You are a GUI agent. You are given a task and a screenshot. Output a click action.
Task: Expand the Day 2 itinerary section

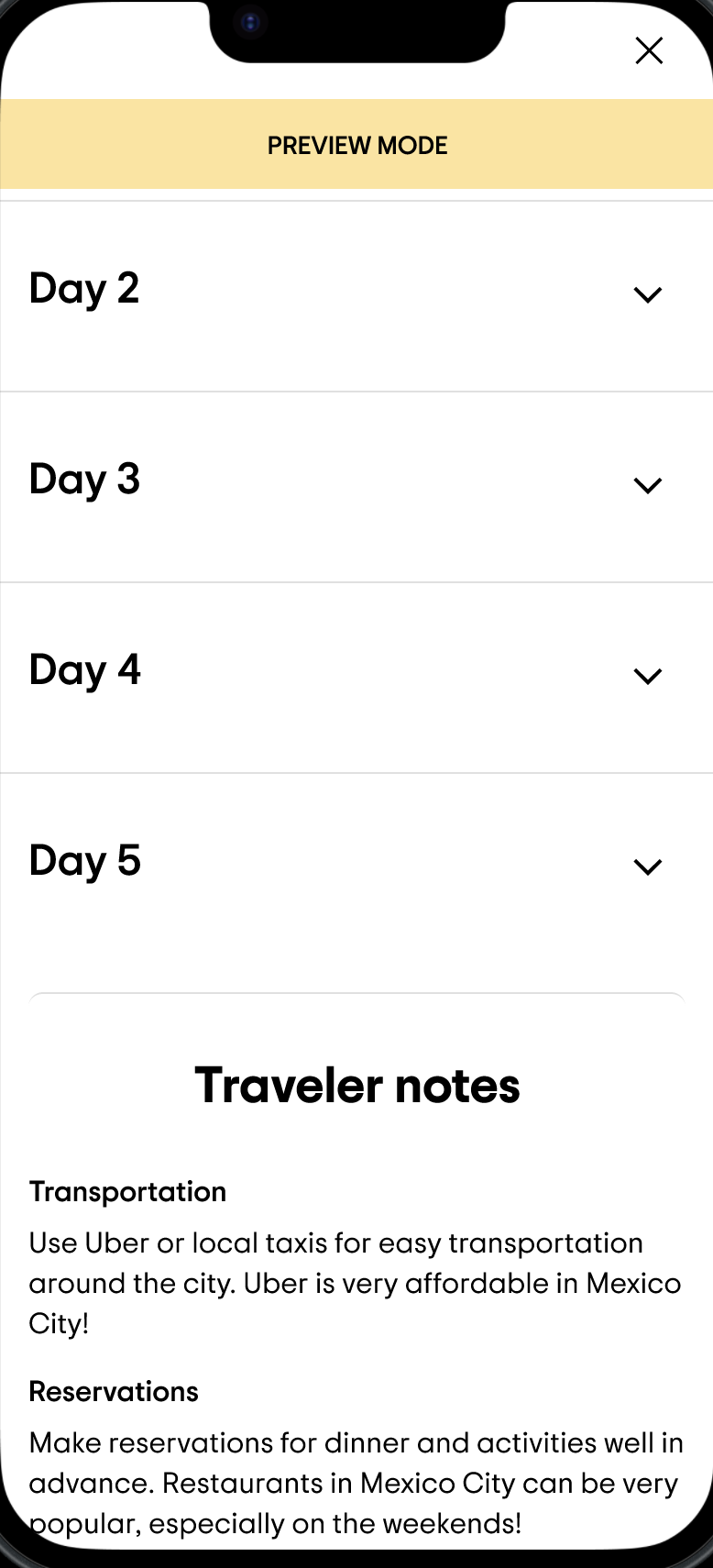[647, 294]
